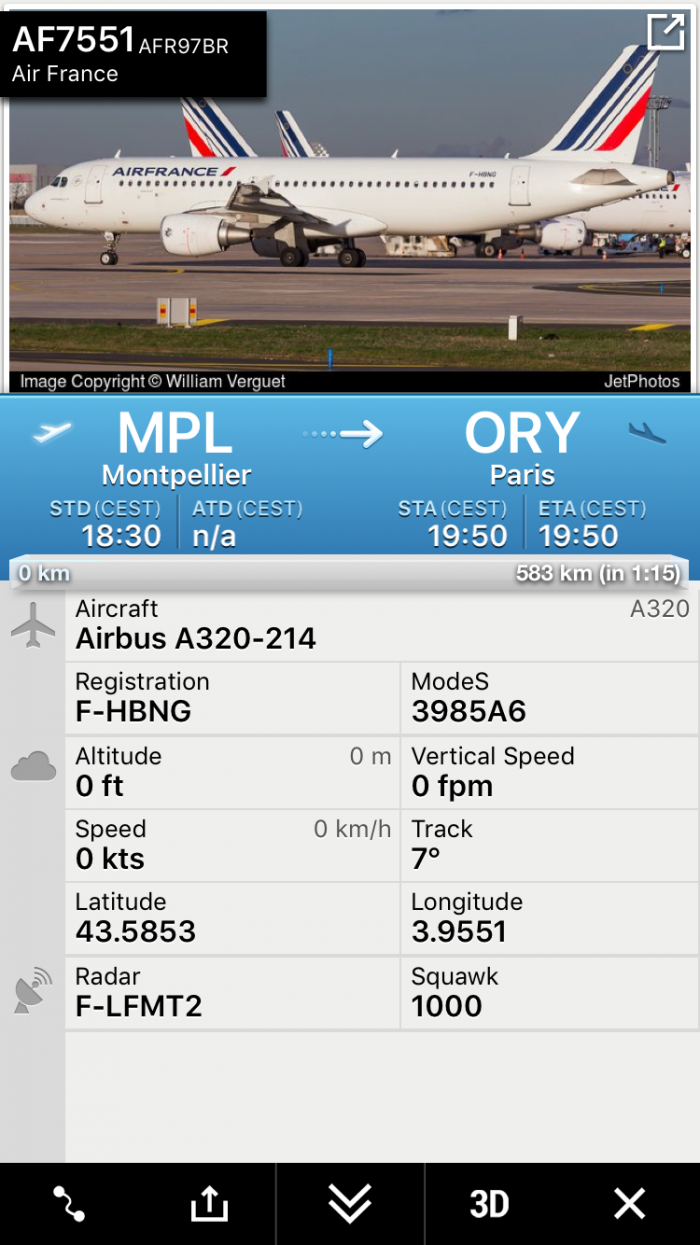700x1245 pixels.
Task: Open Paris ORY arrival airport info
Action: pos(522,448)
